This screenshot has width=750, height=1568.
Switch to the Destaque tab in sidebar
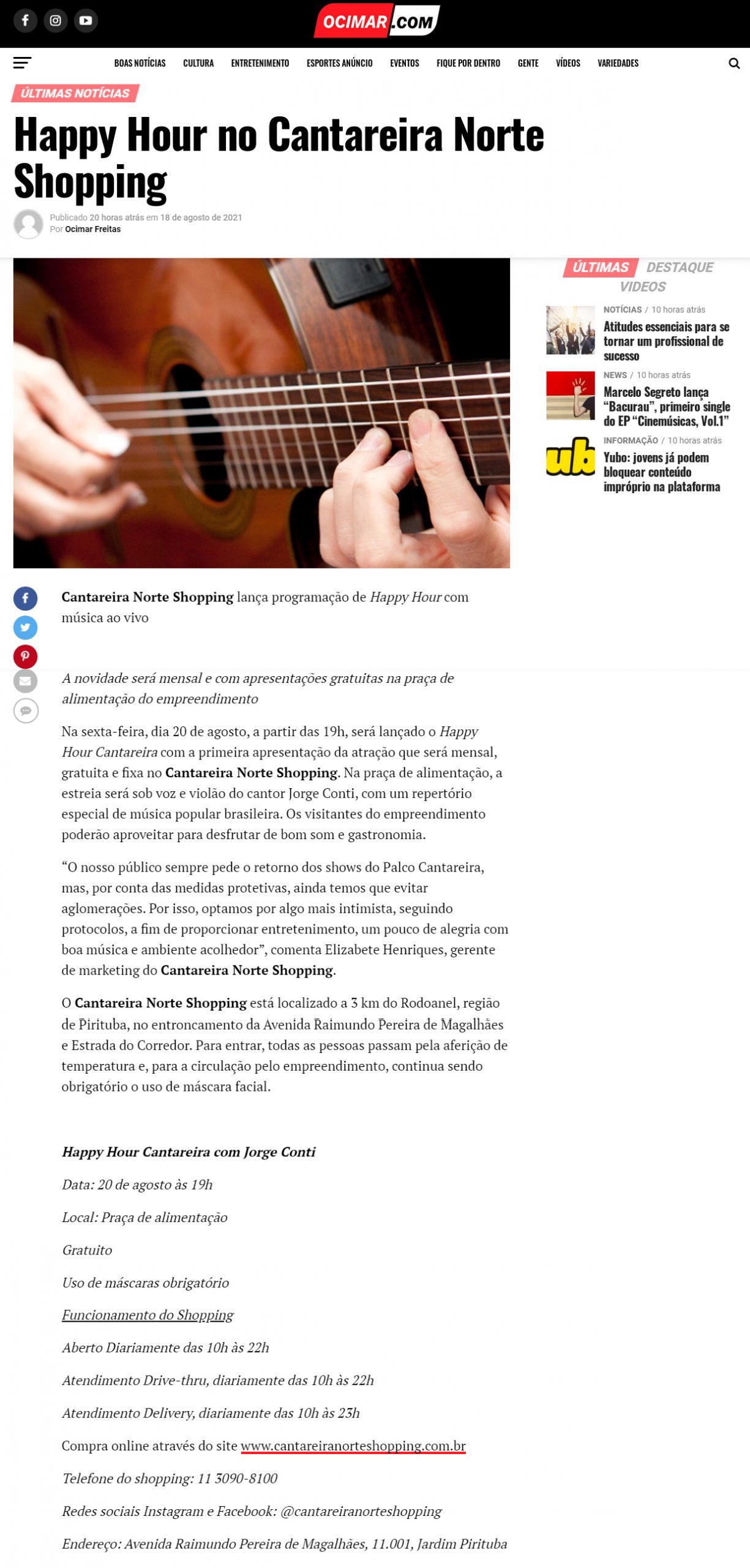pyautogui.click(x=680, y=267)
